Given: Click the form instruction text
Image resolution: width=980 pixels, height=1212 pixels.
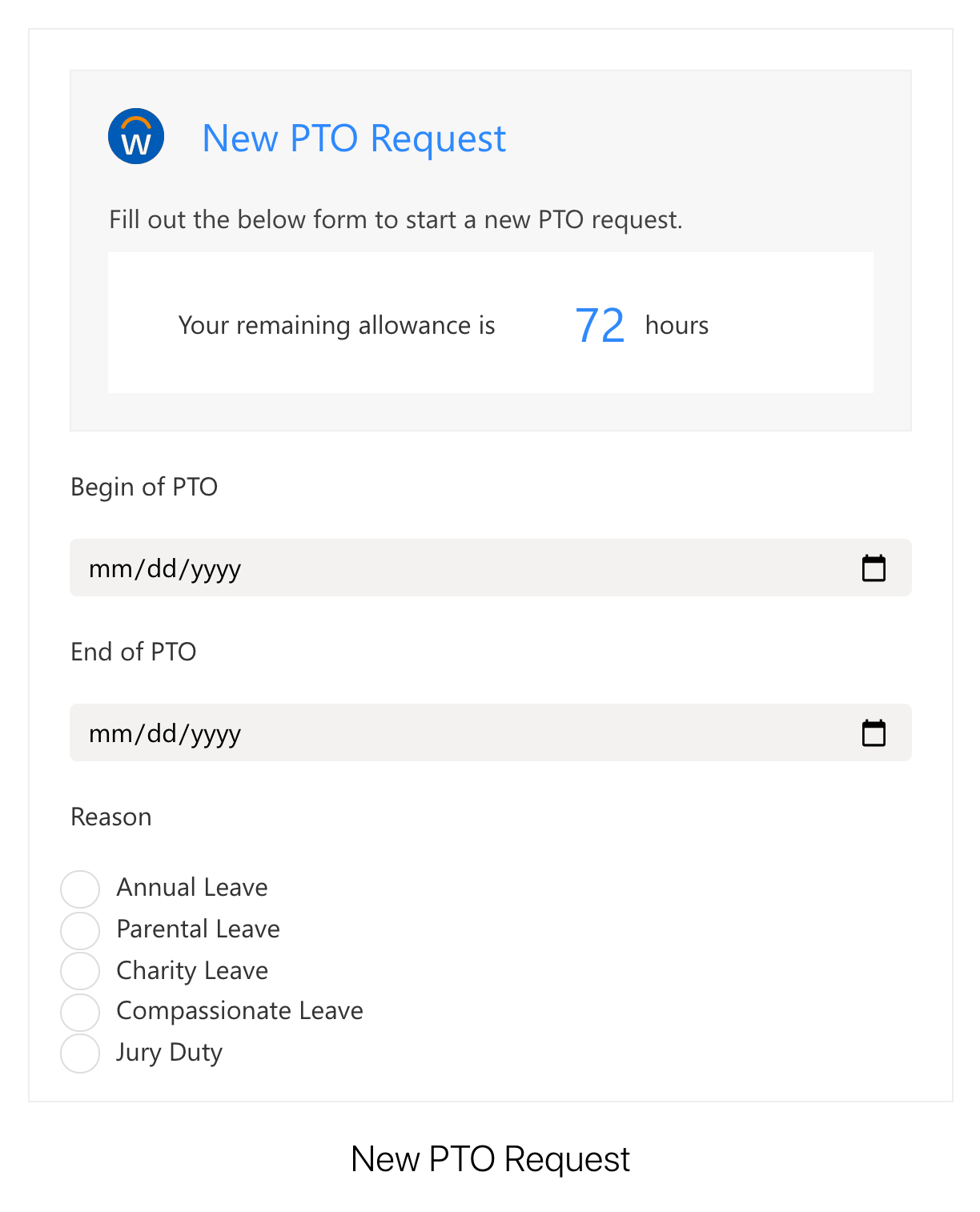Looking at the screenshot, I should tap(396, 219).
